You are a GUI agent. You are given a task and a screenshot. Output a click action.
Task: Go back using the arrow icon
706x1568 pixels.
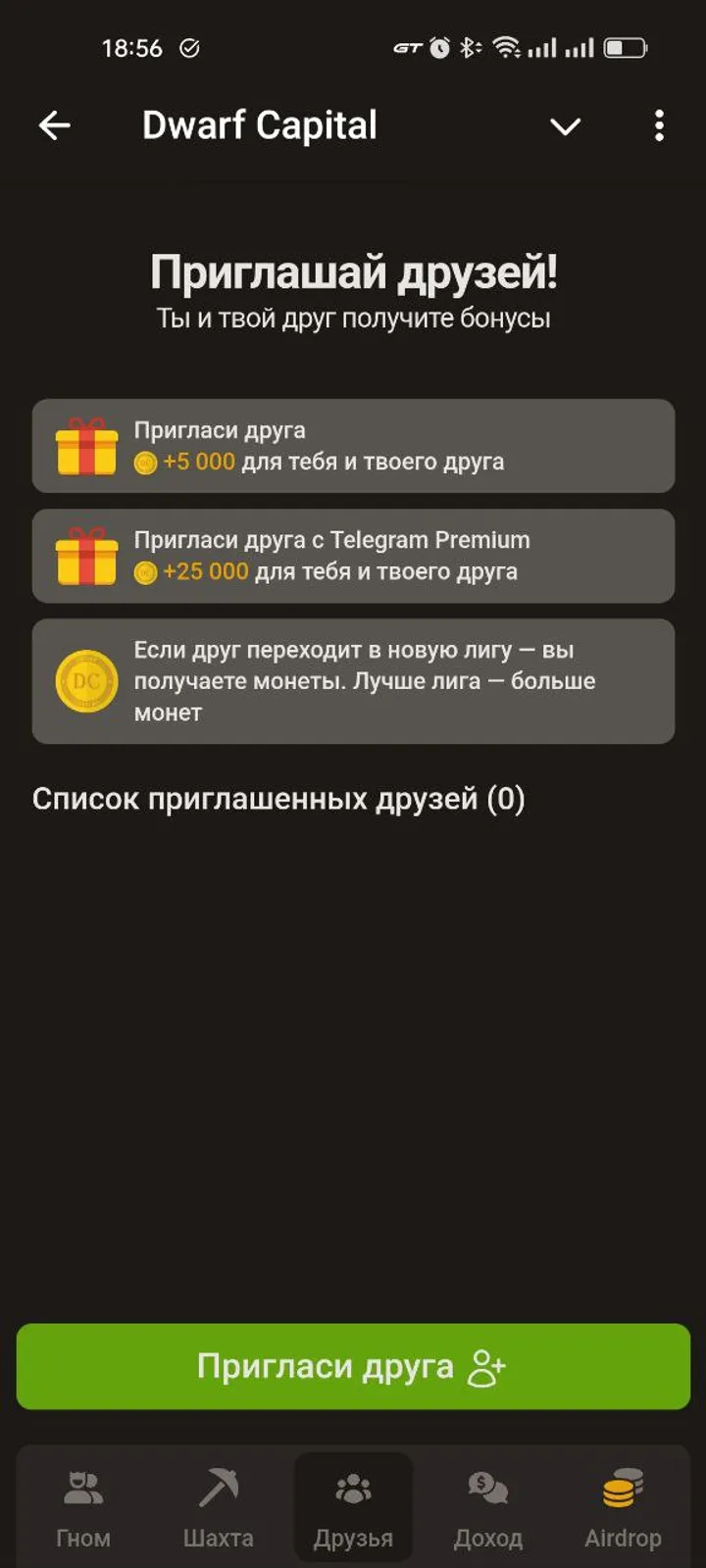[x=55, y=125]
